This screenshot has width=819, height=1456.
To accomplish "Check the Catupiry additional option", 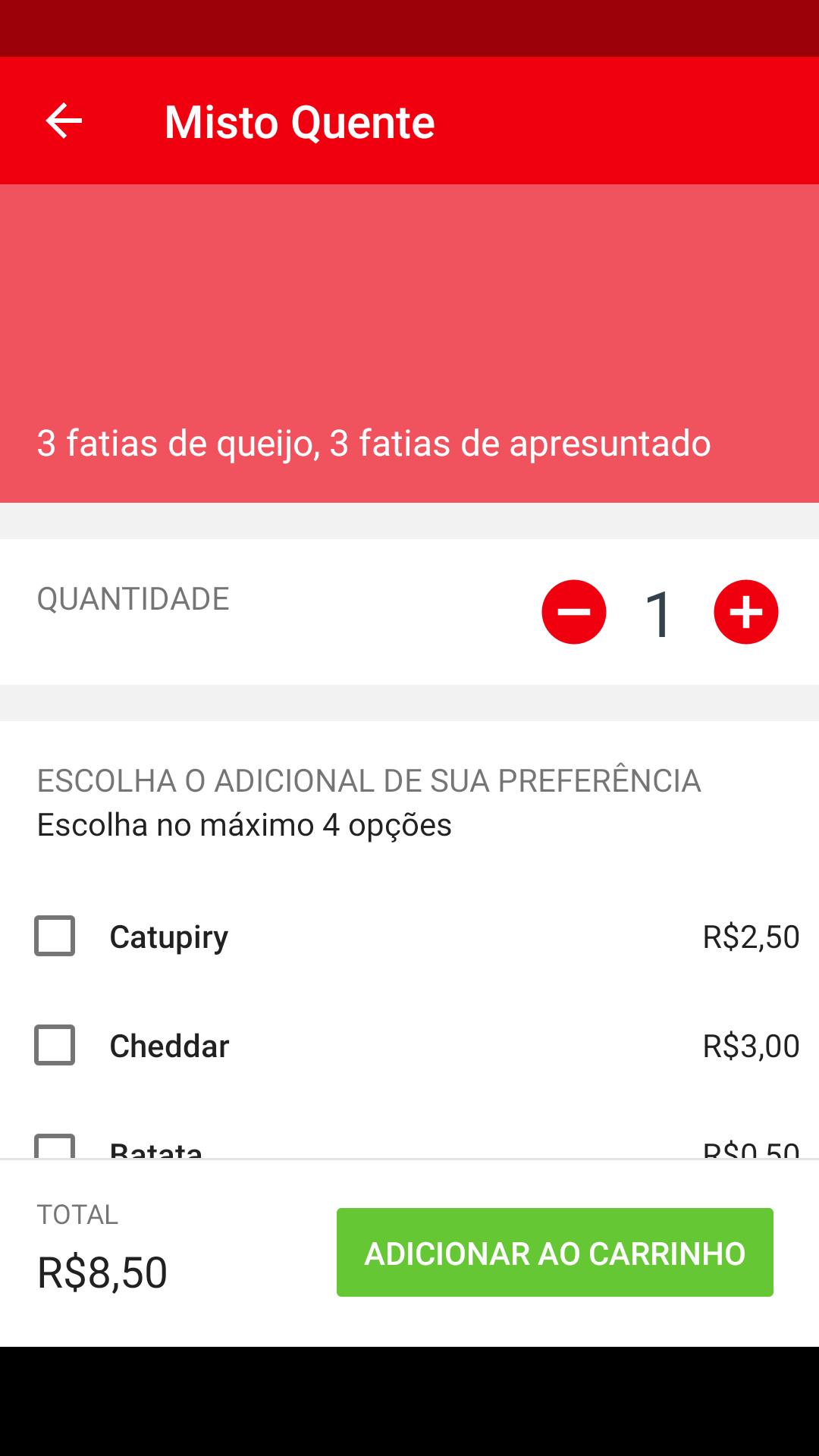I will tap(54, 936).
